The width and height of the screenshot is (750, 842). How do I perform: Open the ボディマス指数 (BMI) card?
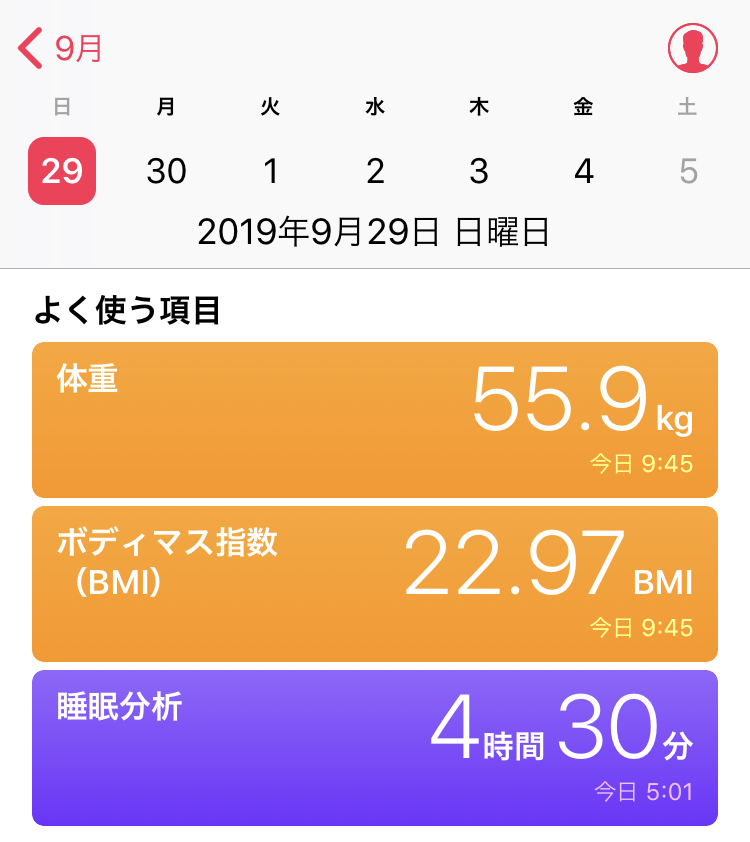pyautogui.click(x=375, y=584)
